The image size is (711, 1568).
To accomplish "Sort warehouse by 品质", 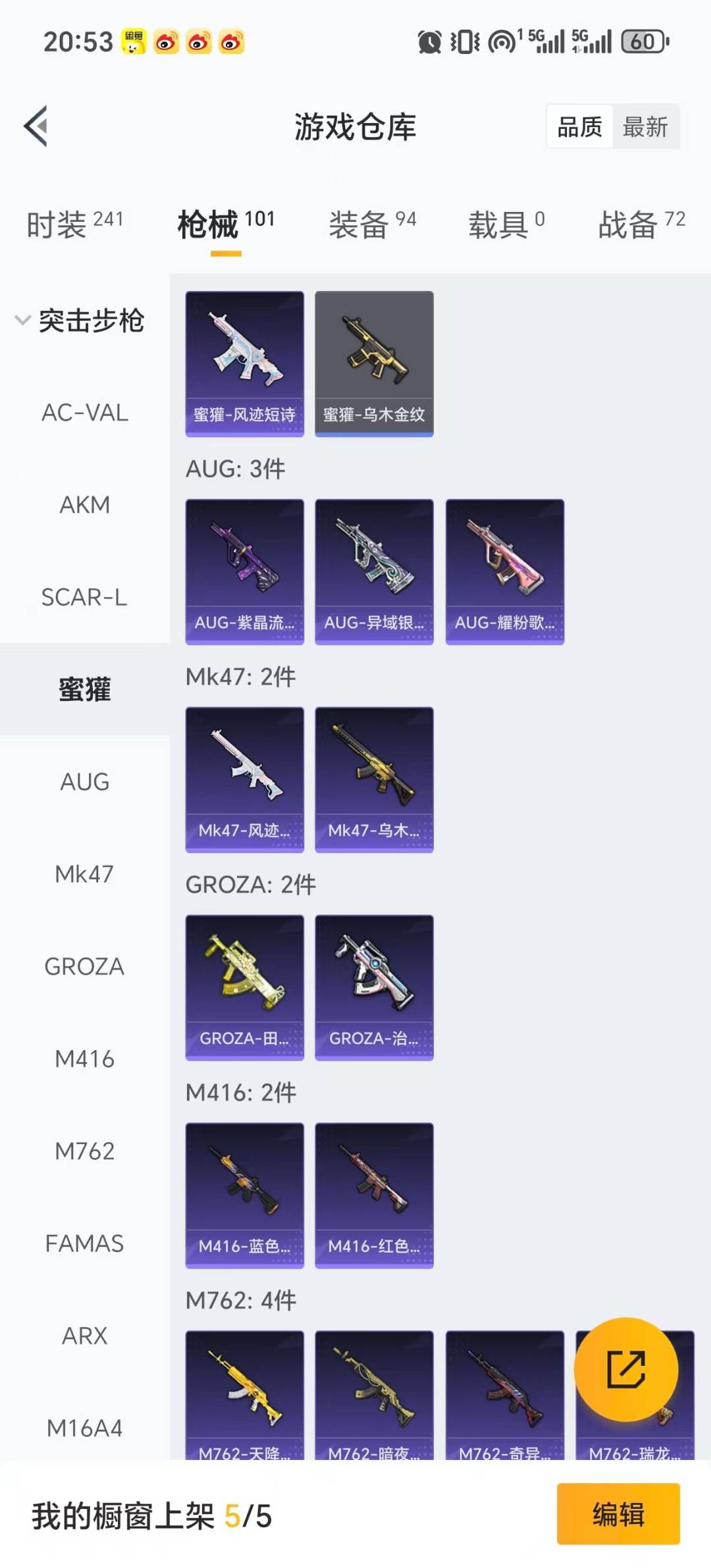I will pyautogui.click(x=579, y=126).
